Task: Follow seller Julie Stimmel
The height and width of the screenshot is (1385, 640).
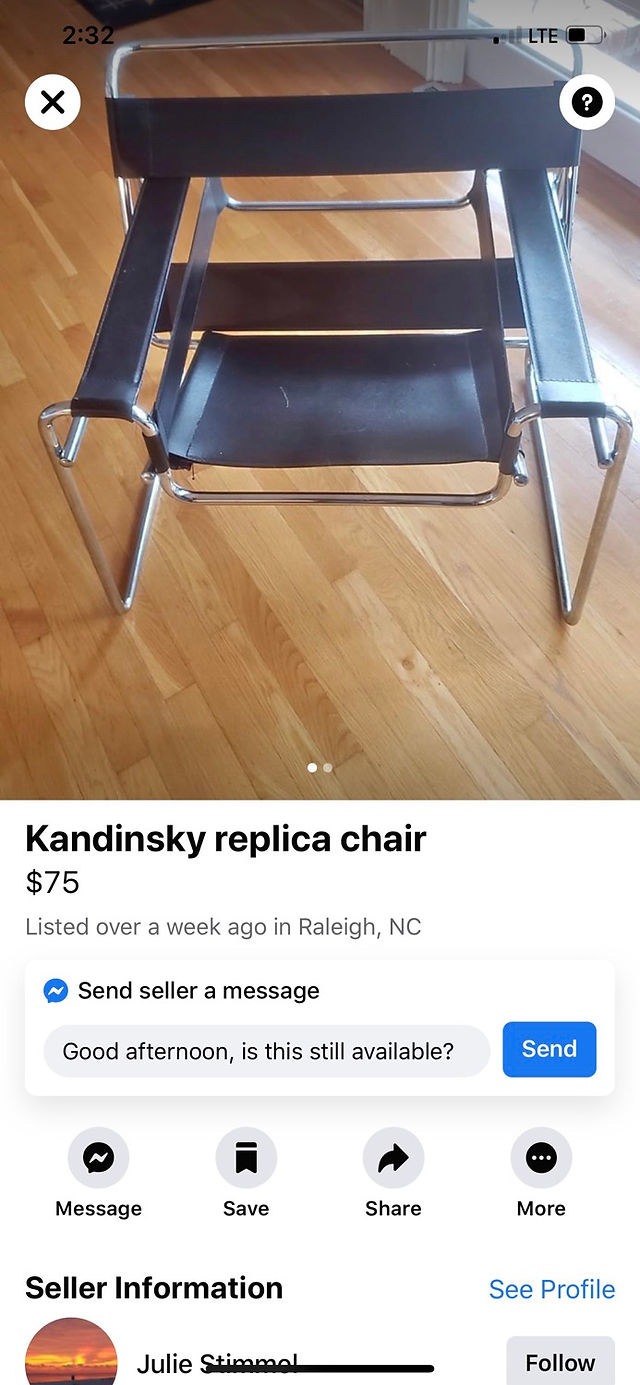Action: pos(560,1361)
